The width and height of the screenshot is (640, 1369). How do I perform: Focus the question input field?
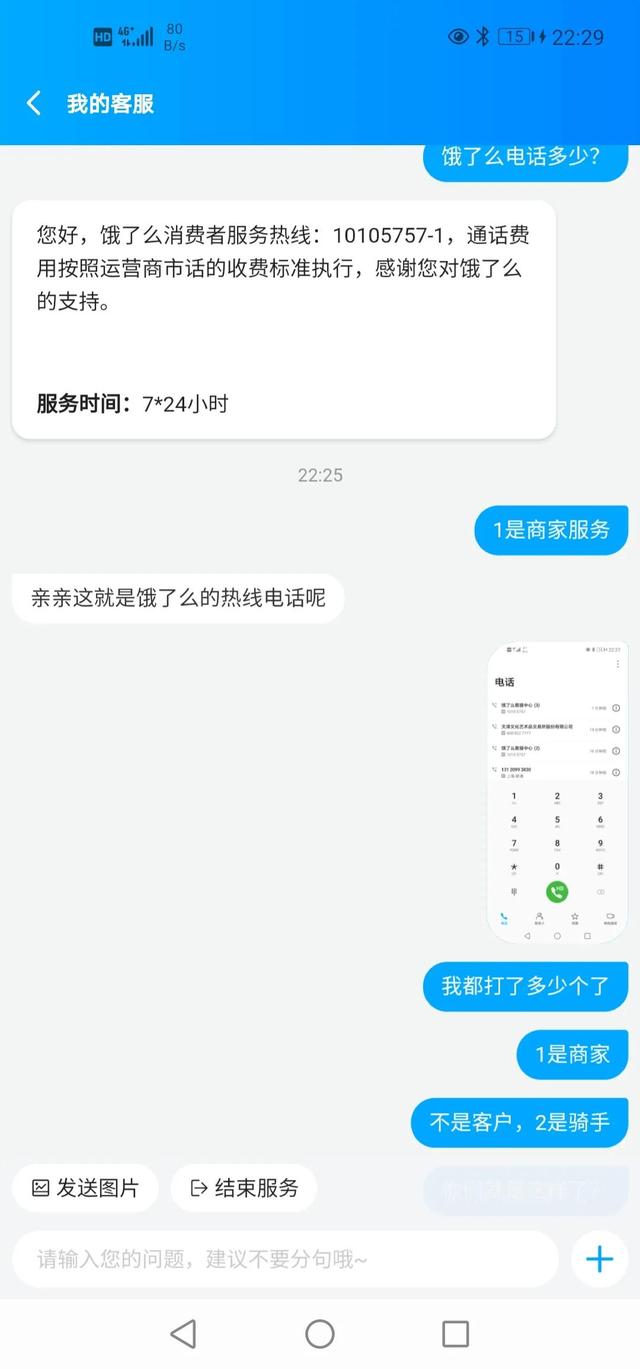click(x=285, y=1259)
